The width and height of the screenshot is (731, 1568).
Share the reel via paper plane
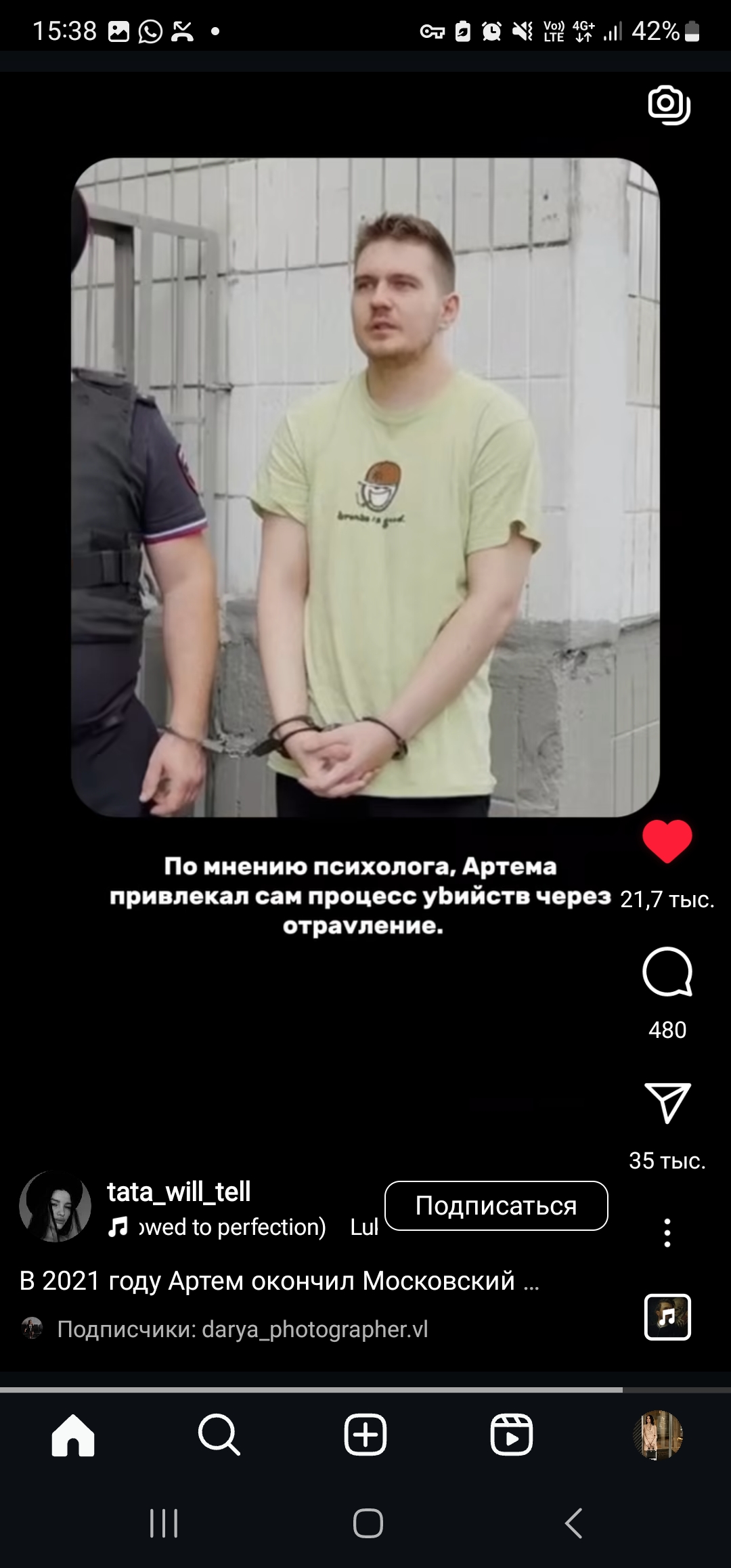(x=667, y=1102)
